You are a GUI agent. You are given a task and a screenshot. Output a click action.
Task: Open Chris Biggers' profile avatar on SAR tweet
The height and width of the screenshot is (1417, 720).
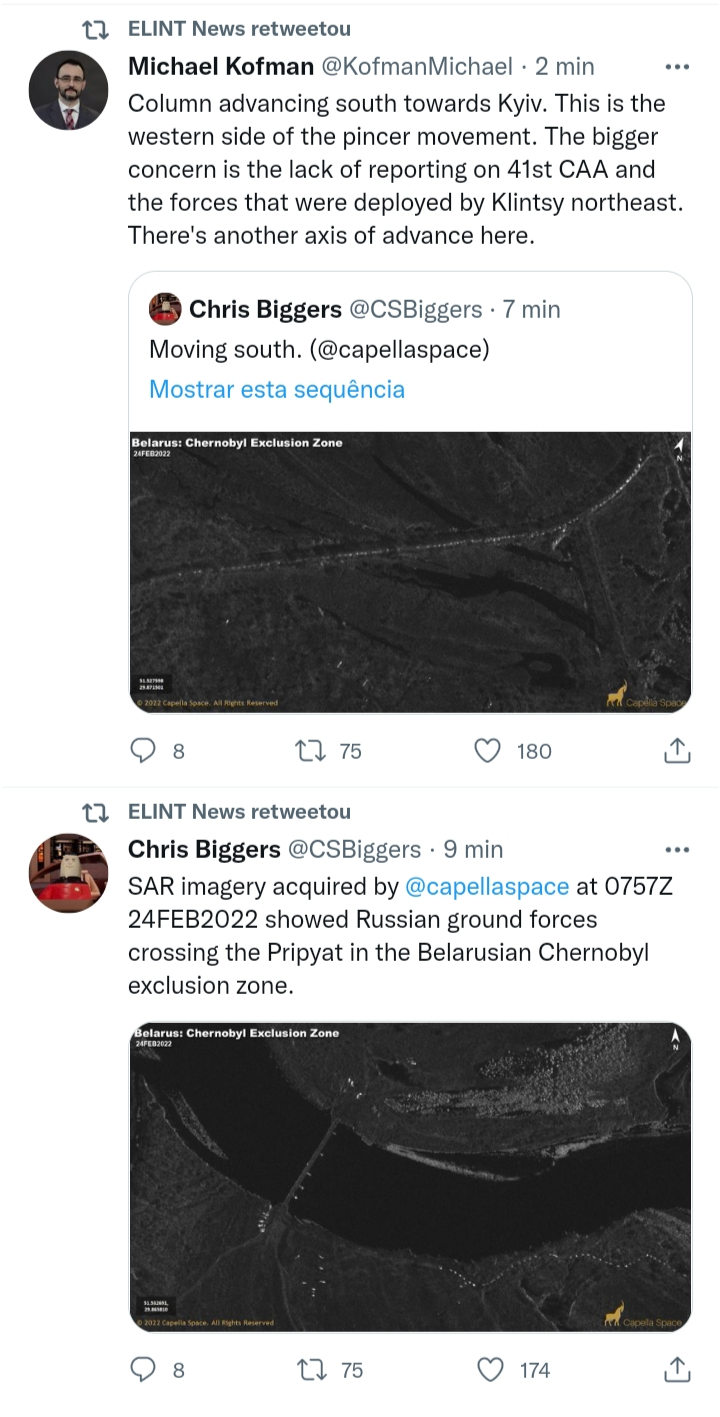click(68, 872)
